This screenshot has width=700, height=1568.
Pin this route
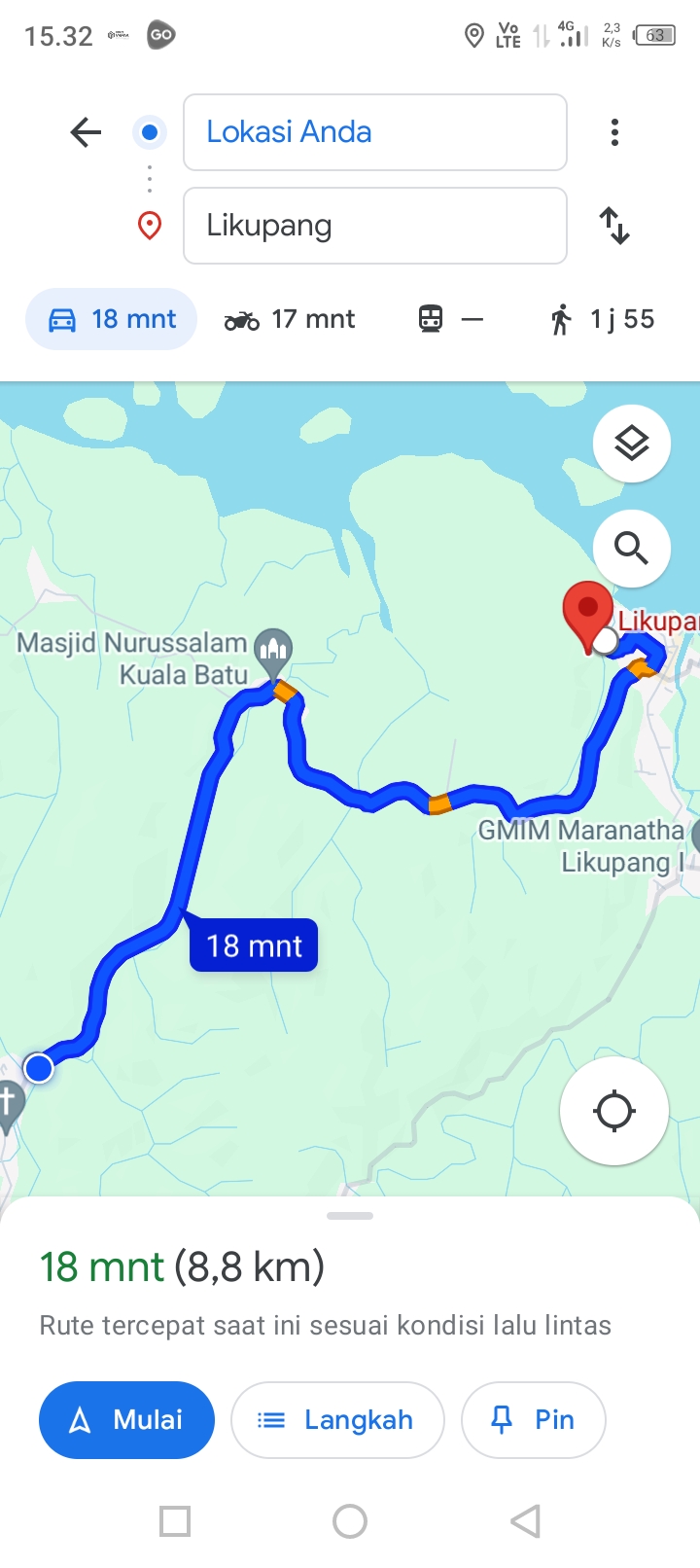pos(534,1420)
